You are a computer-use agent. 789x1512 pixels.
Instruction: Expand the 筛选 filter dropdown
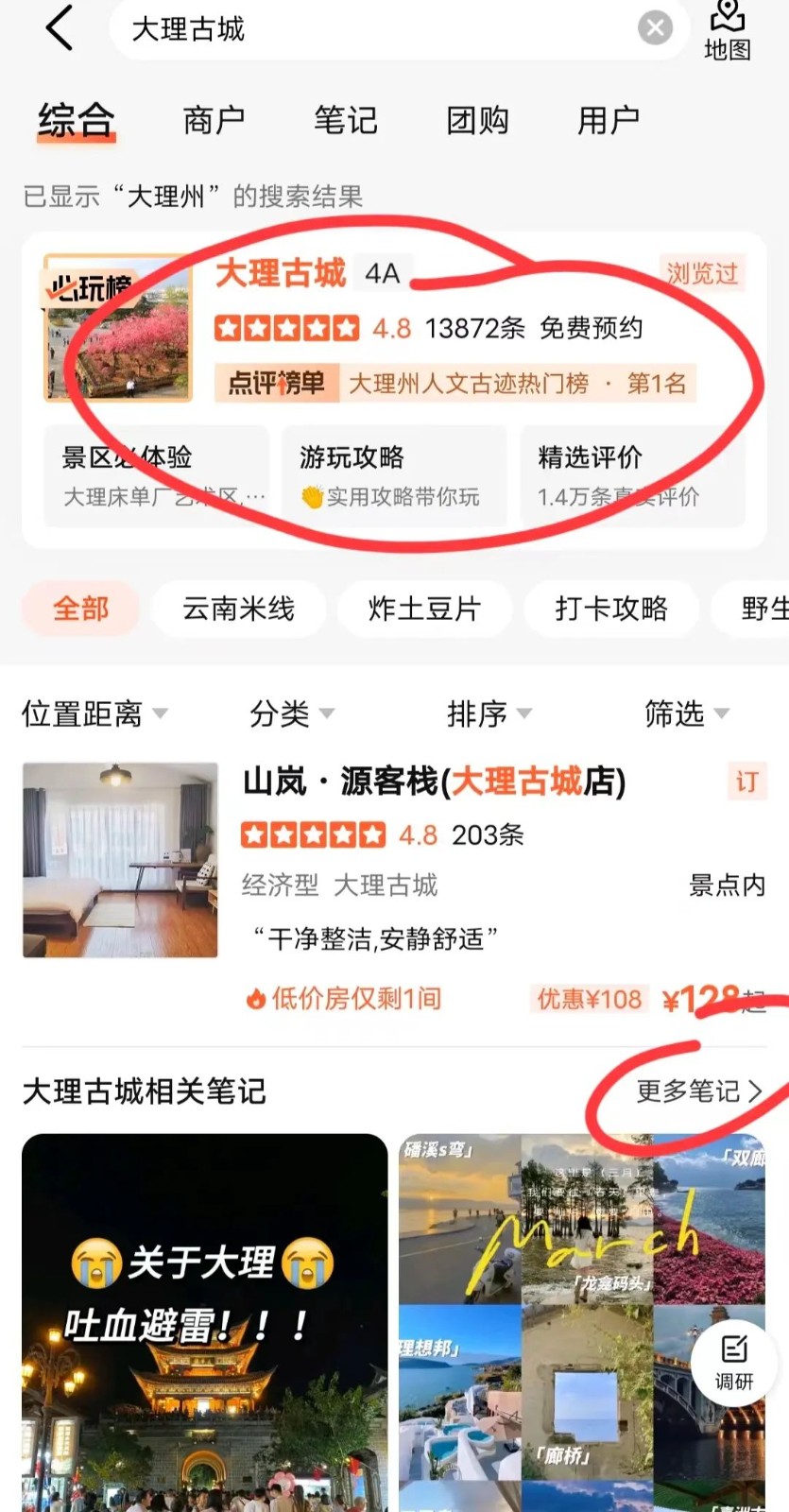tap(686, 713)
